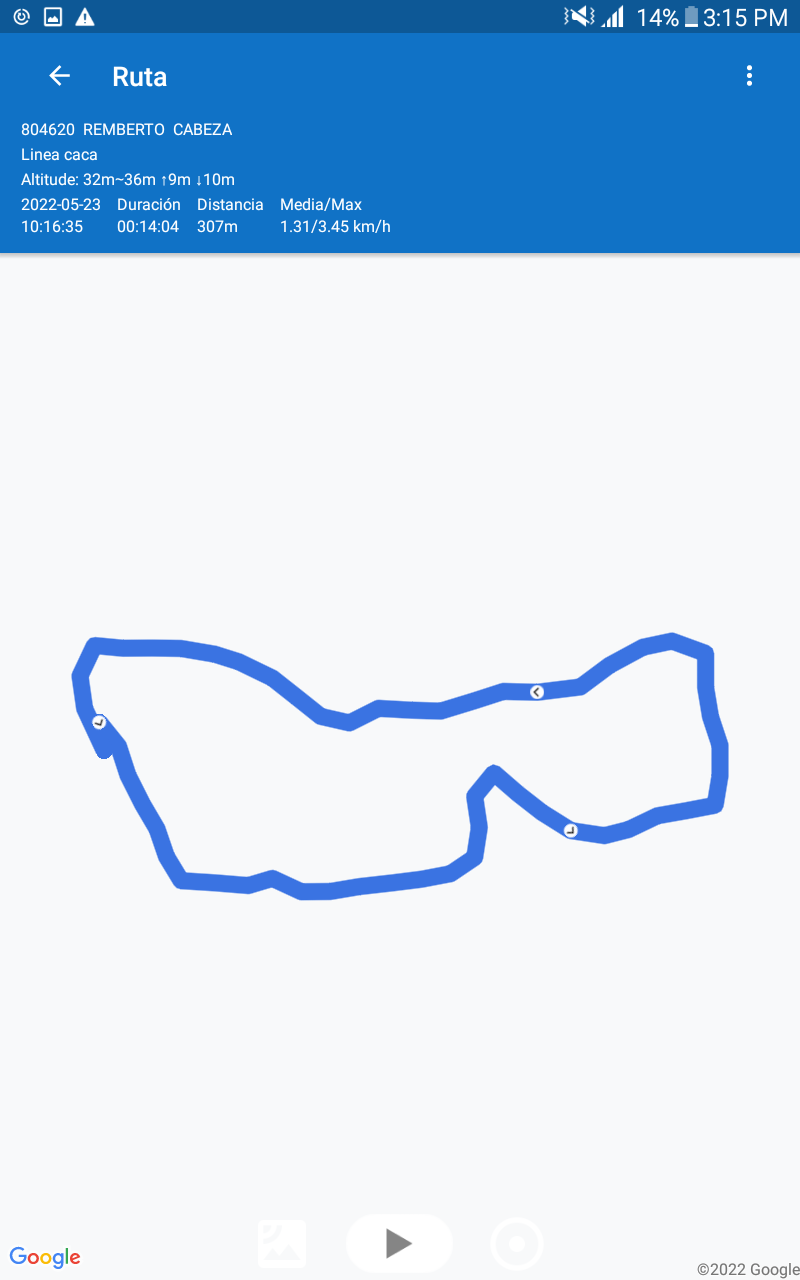The width and height of the screenshot is (800, 1280).
Task: Tap the center-on-route target icon
Action: click(517, 1244)
